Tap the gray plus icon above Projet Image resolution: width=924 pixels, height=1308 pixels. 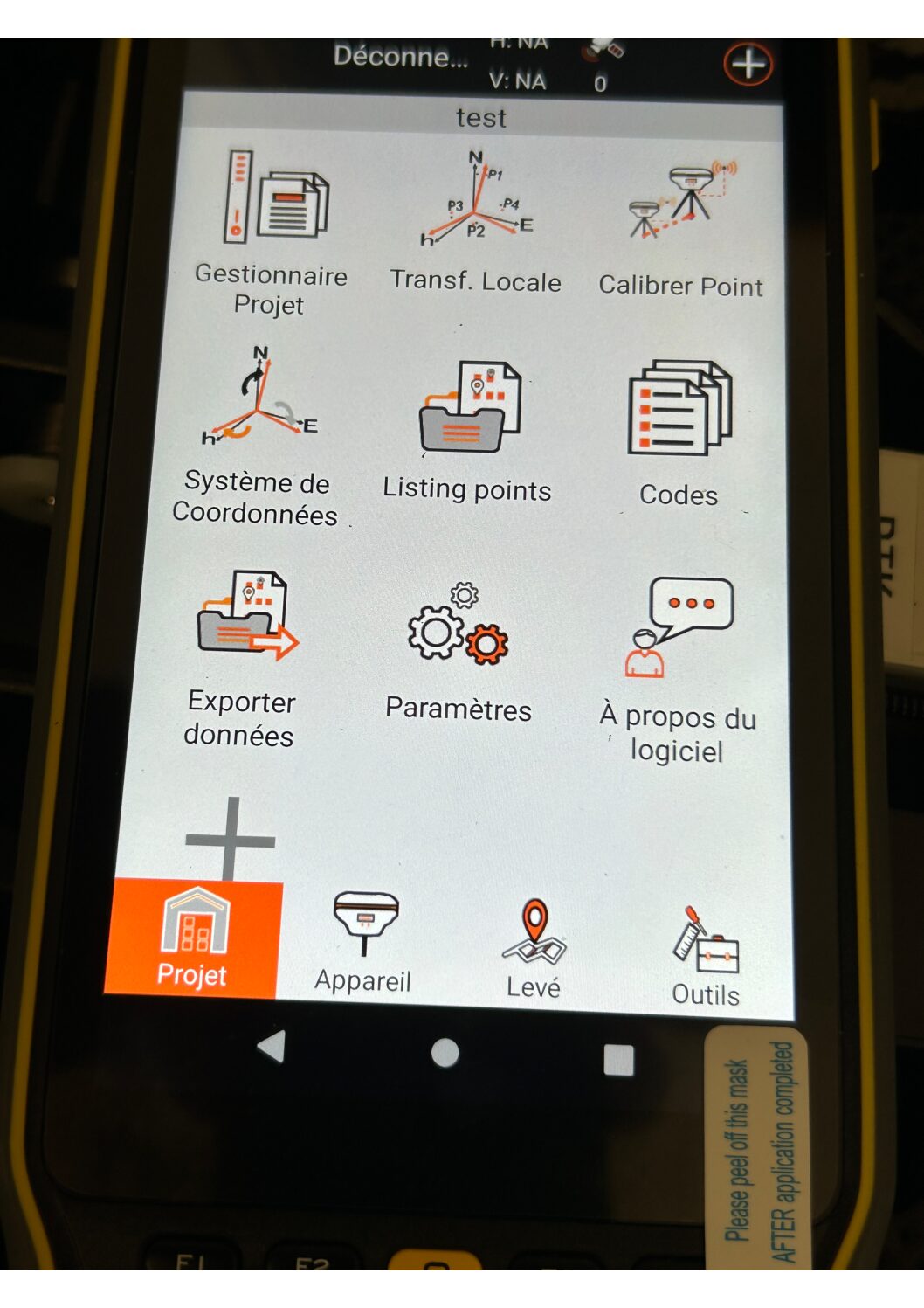coord(230,840)
